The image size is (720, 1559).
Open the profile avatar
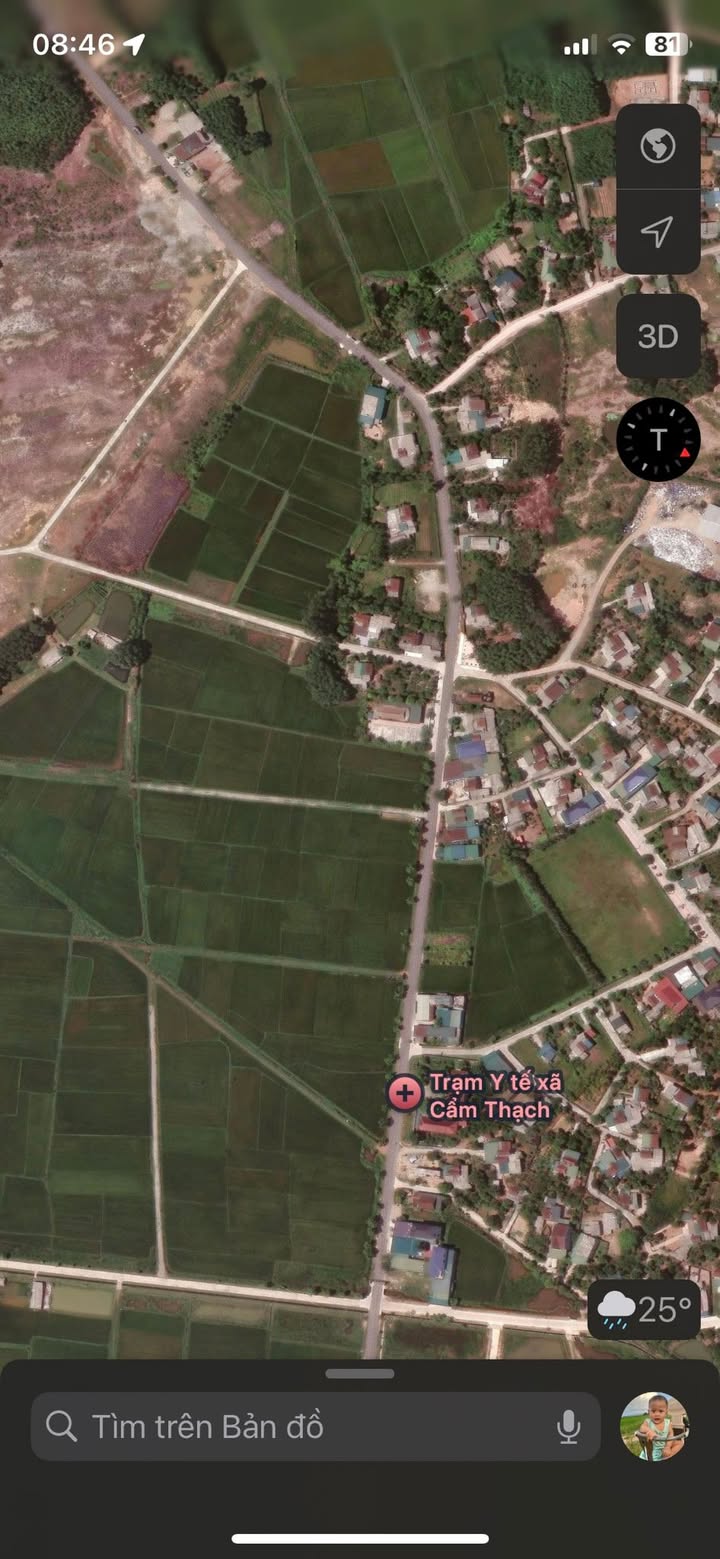coord(654,1427)
